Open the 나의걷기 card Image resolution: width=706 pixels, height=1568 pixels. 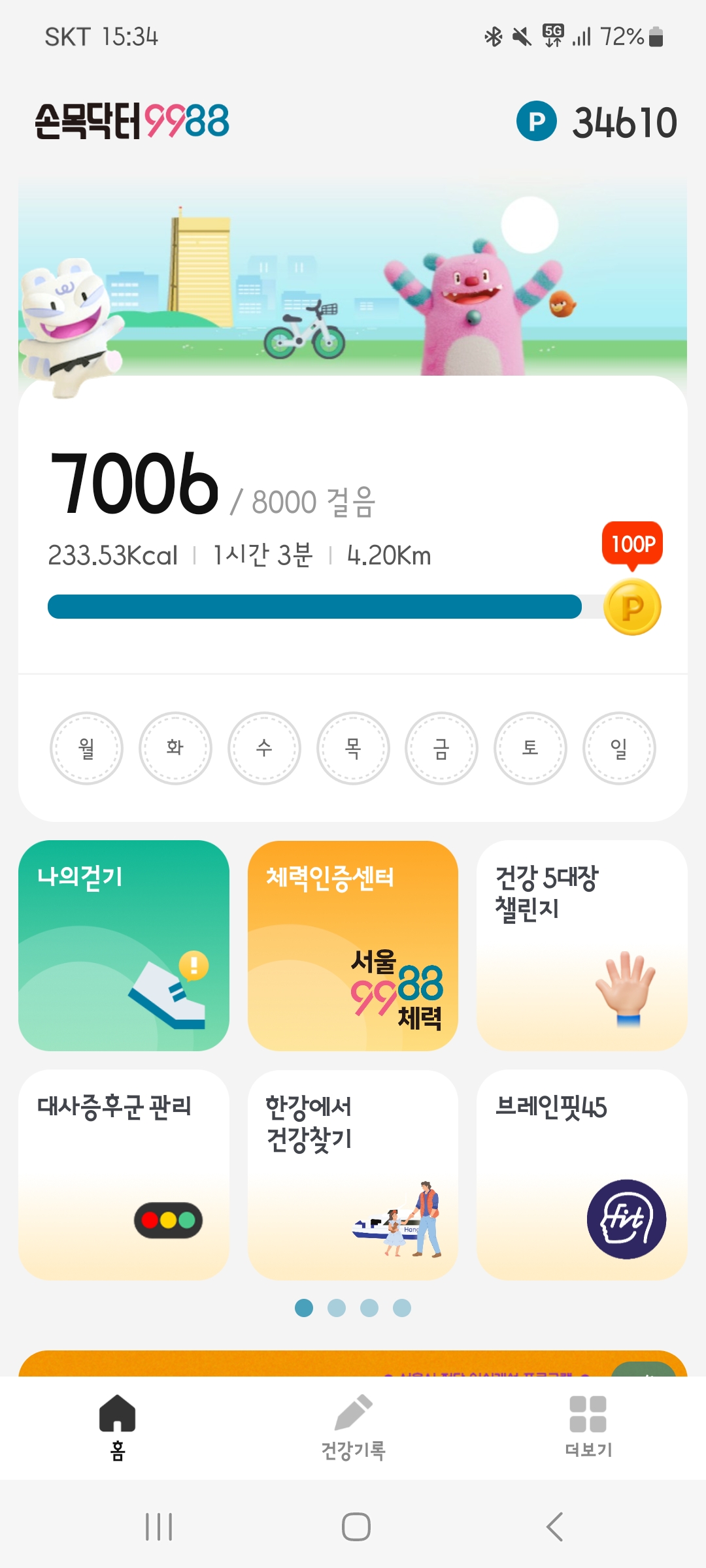124,945
